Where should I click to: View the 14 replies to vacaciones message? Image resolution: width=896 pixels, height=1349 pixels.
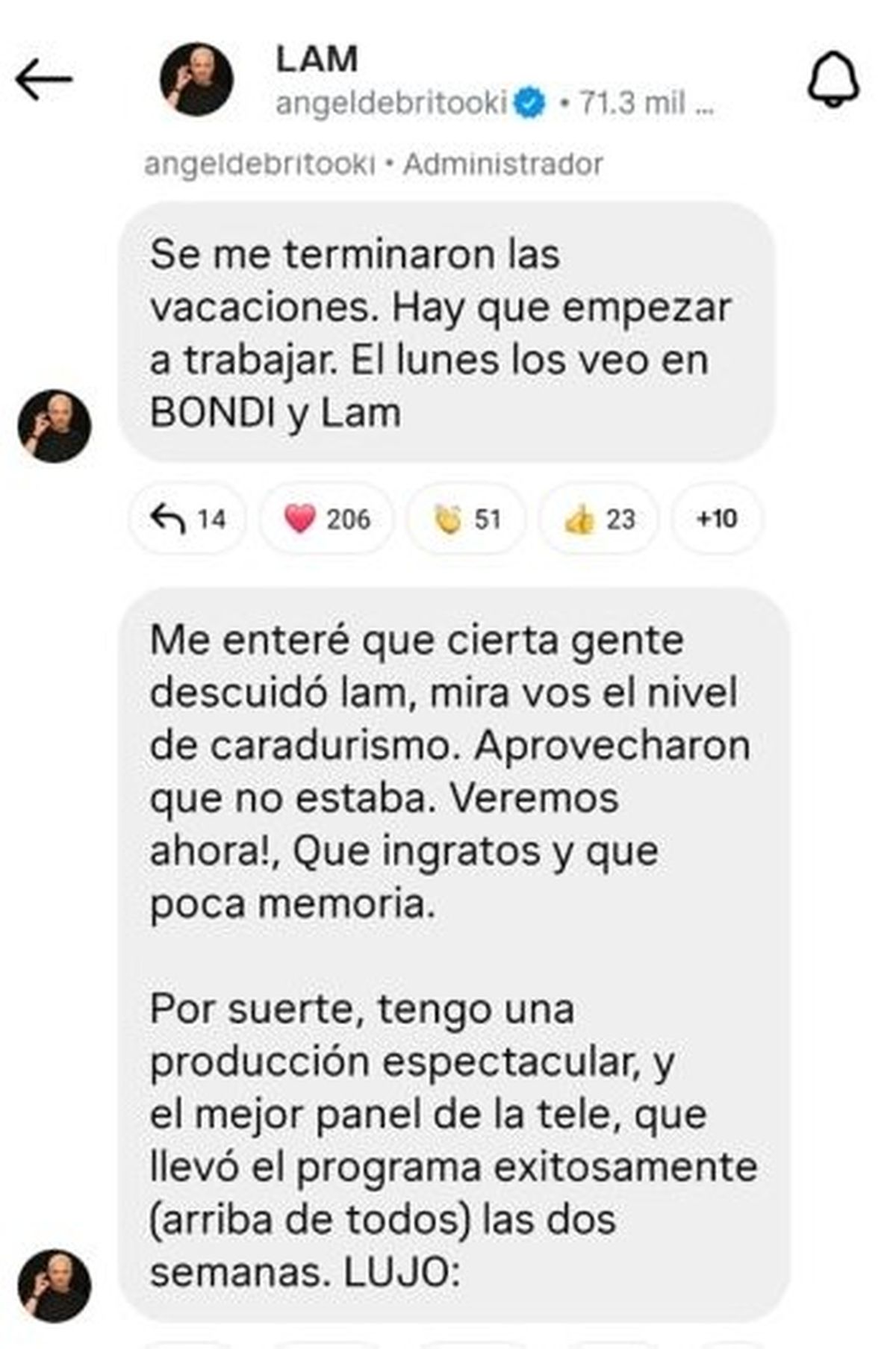(187, 519)
